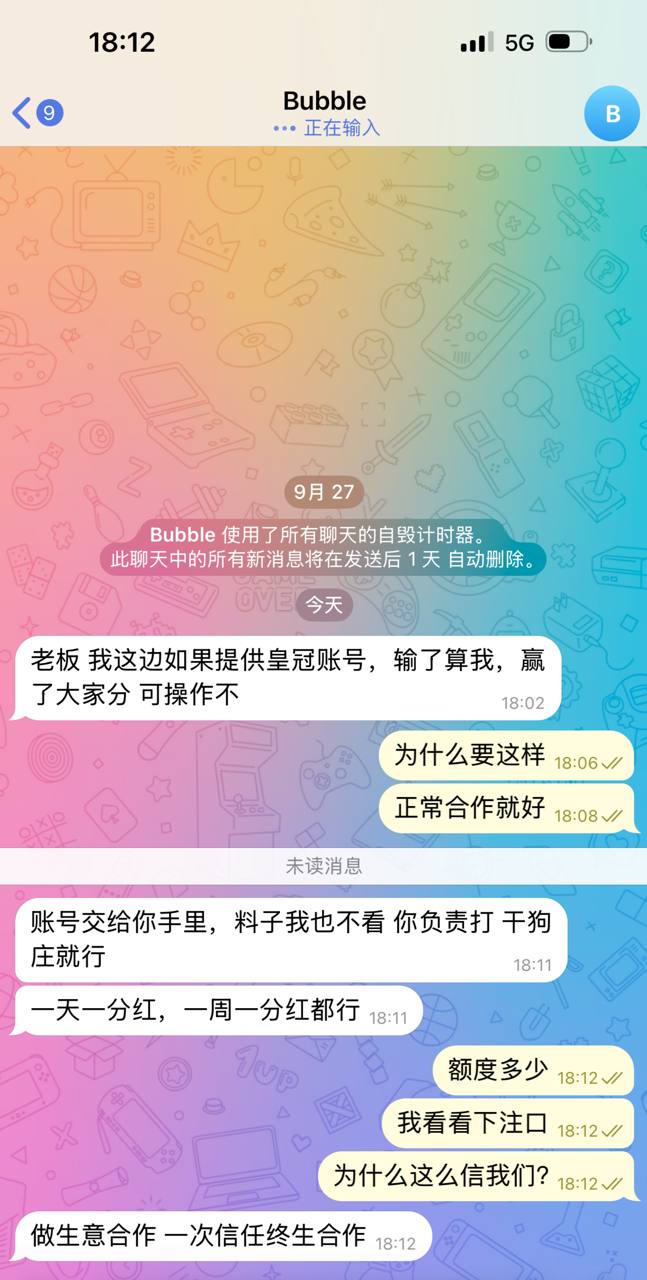Open Bubble chat info from title
Image resolution: width=647 pixels, height=1280 pixels.
[x=325, y=102]
